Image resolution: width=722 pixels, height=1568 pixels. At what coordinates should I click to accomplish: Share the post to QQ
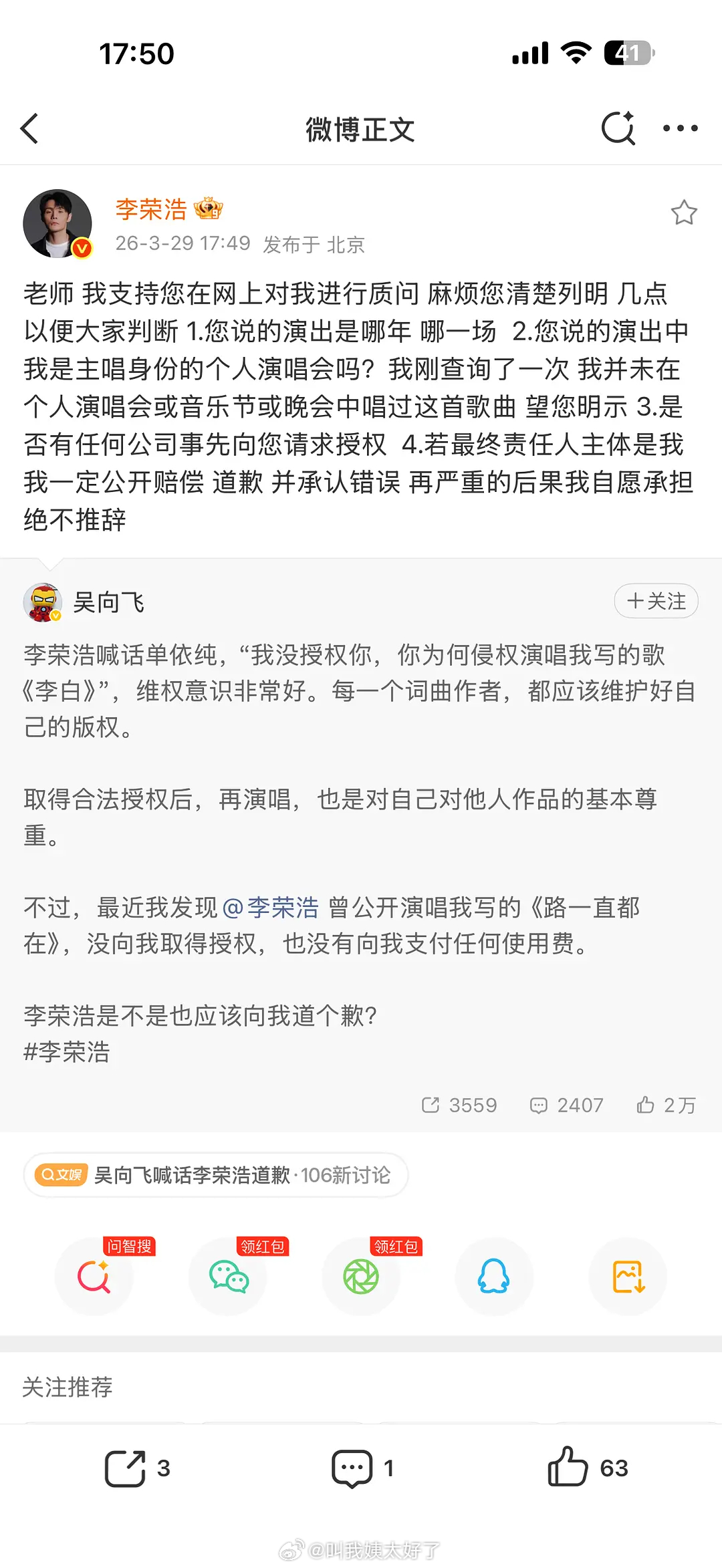click(494, 1277)
